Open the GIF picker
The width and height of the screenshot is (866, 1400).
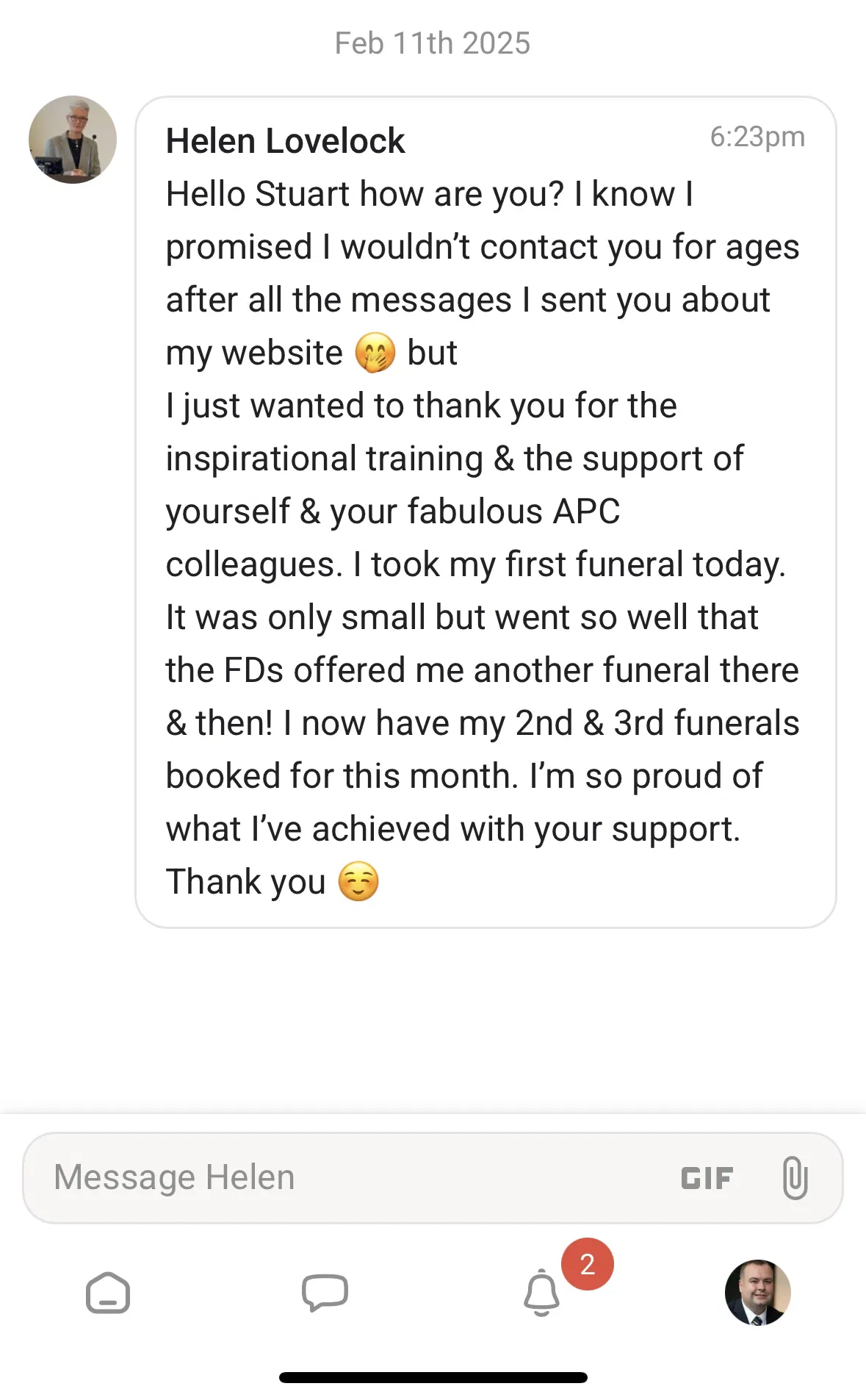pyautogui.click(x=707, y=1178)
